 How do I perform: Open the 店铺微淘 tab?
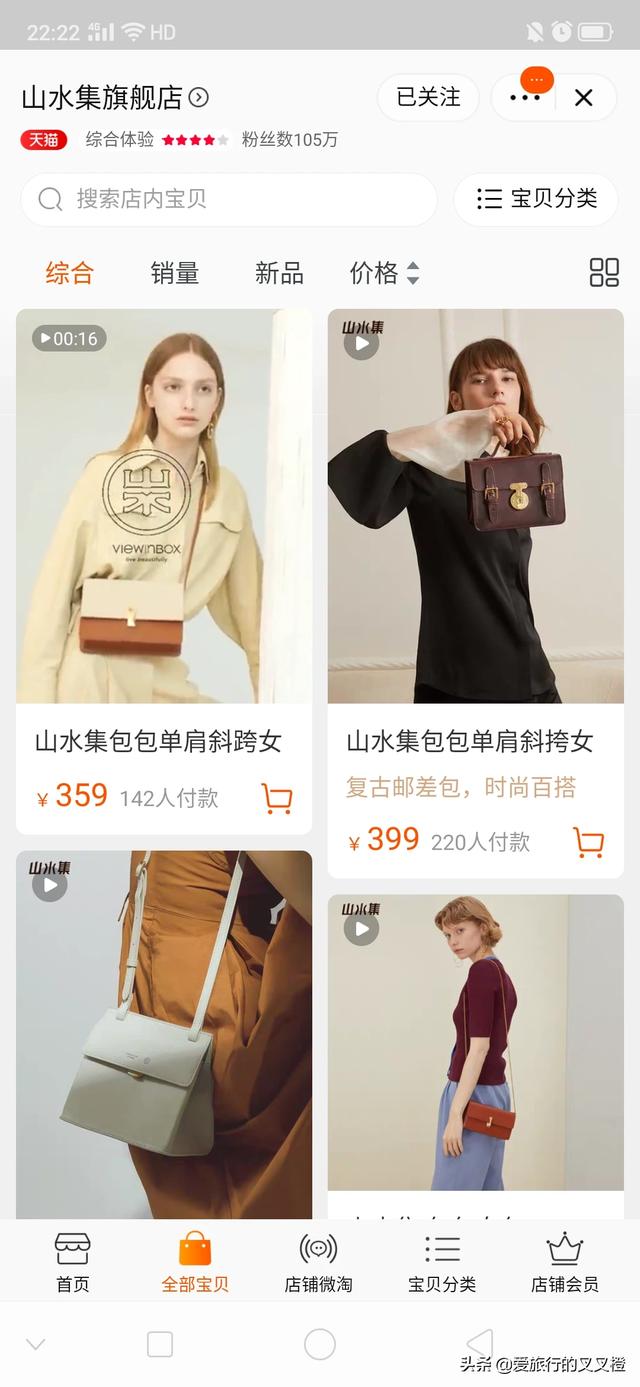[x=318, y=1262]
